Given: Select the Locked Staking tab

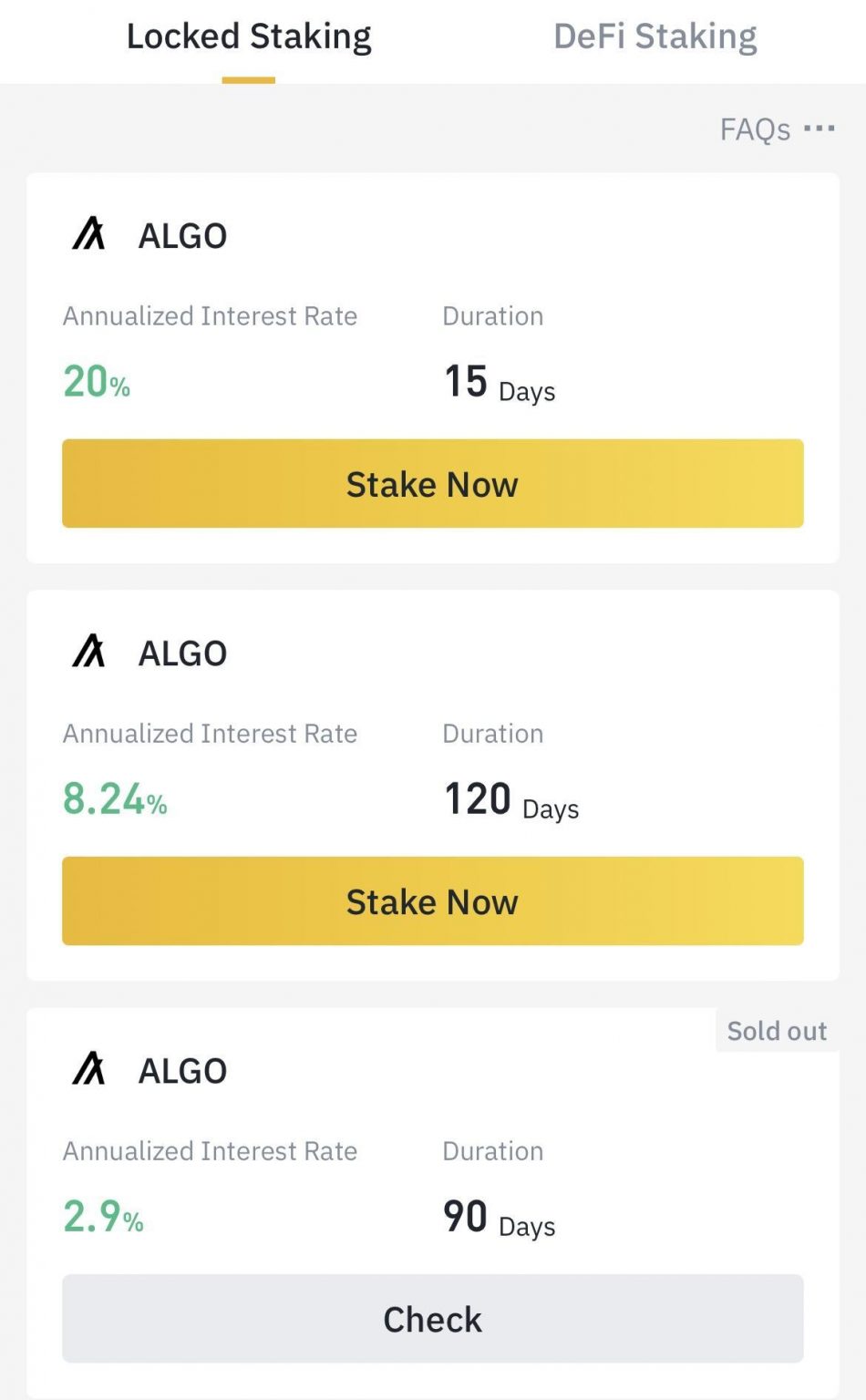Looking at the screenshot, I should point(250,36).
